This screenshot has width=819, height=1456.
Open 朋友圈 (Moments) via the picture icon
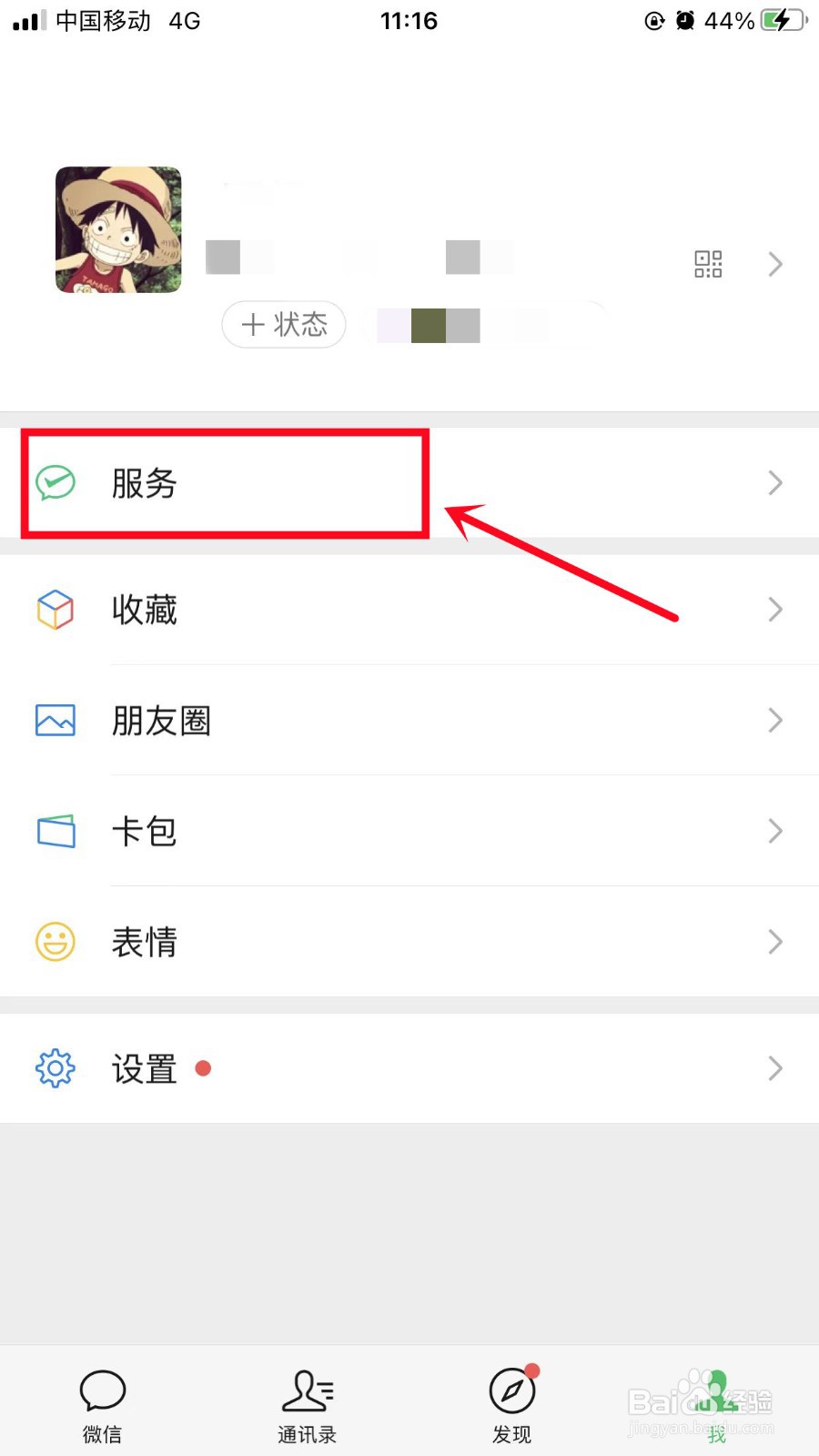tap(55, 721)
